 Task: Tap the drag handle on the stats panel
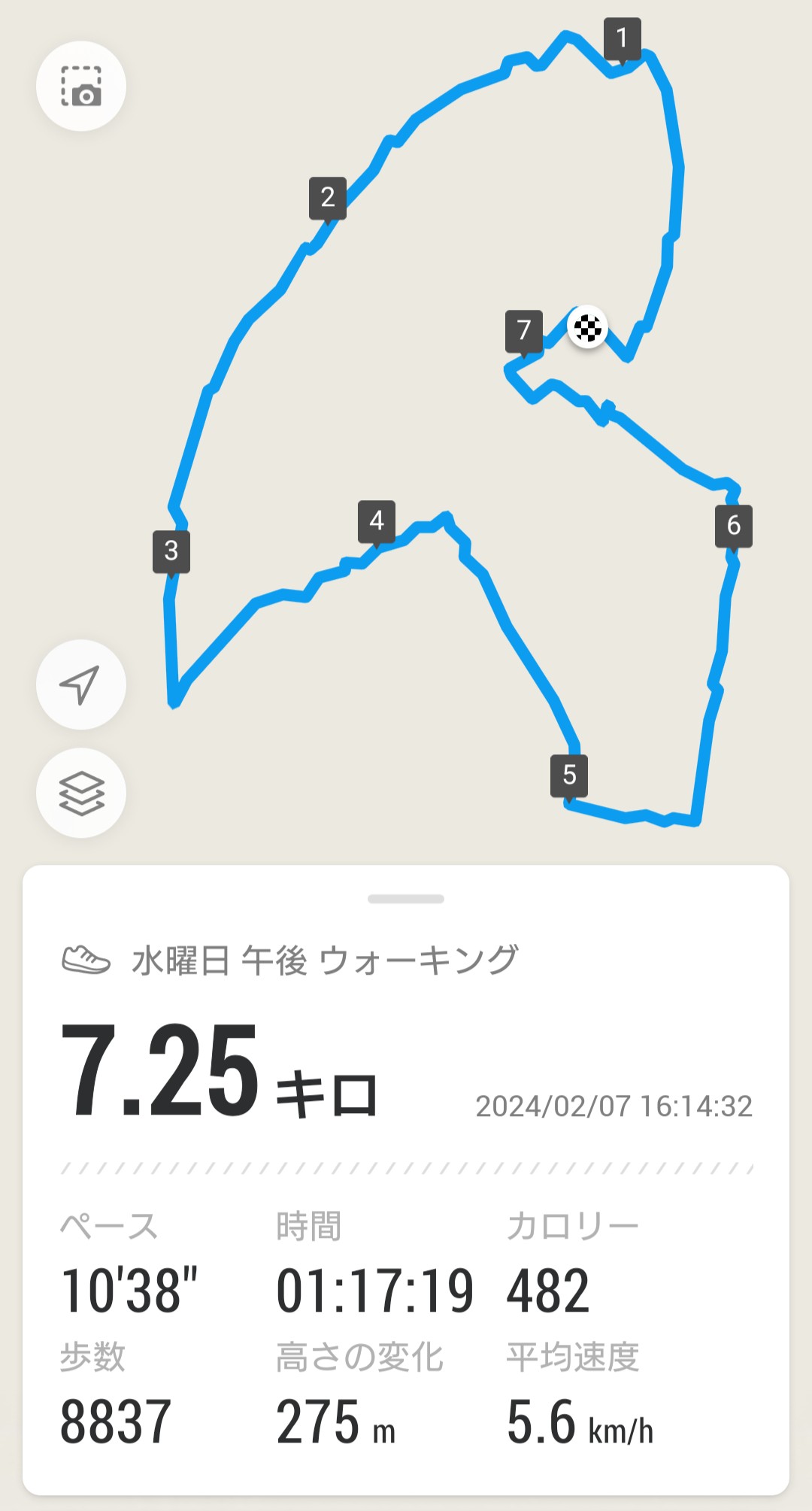(406, 899)
